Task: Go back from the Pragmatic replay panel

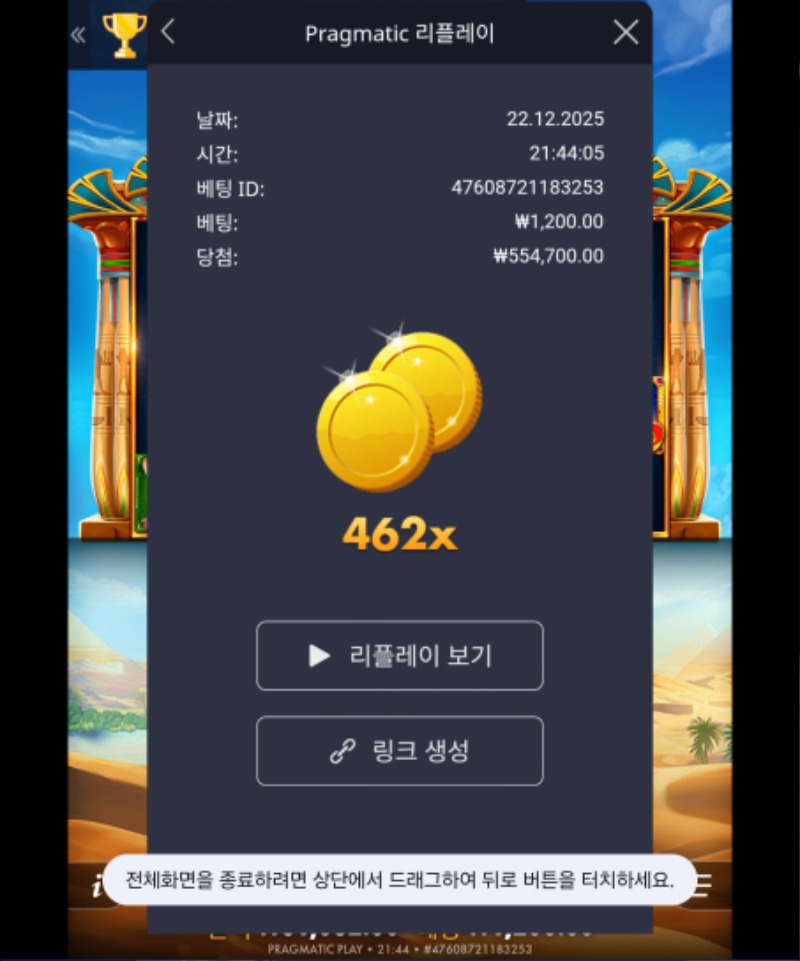Action: 168,32
